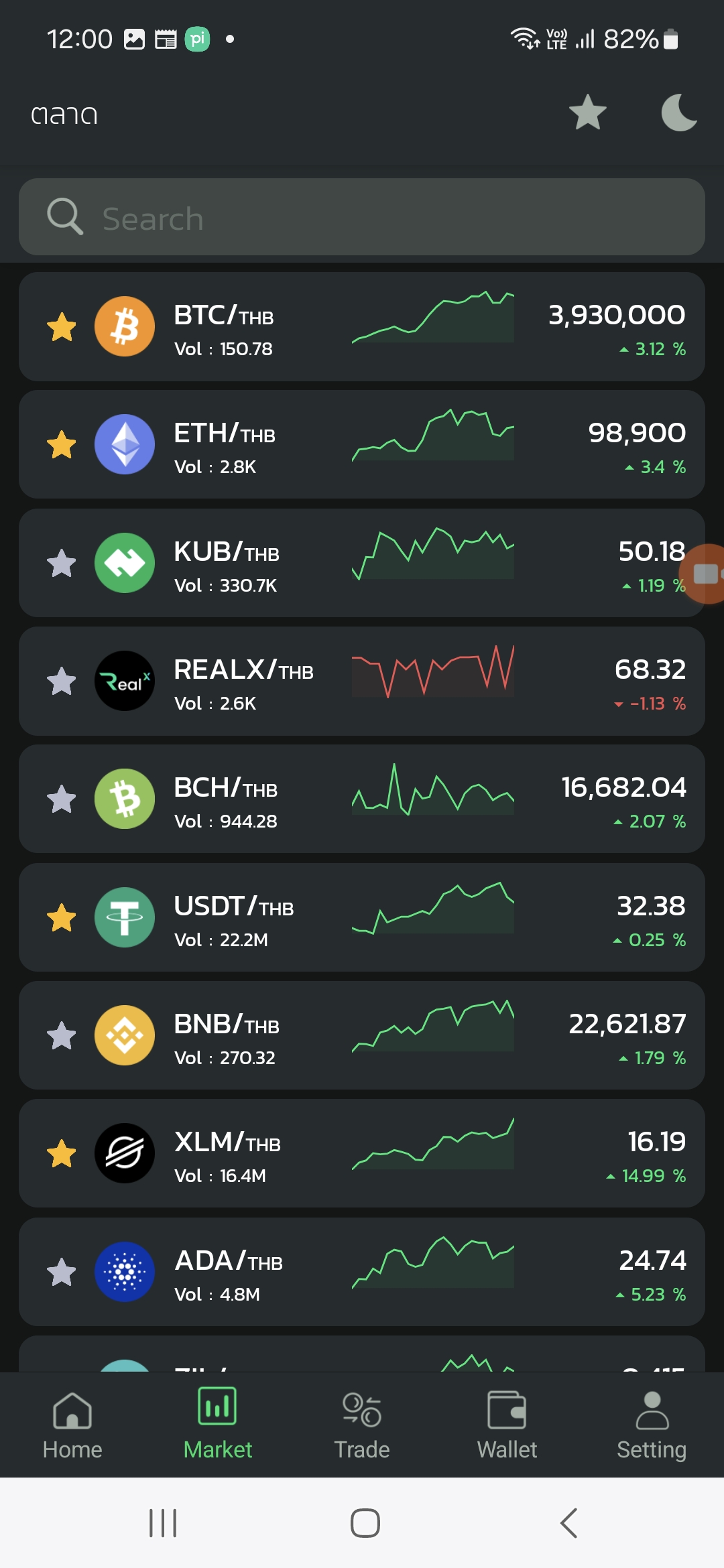724x1568 pixels.
Task: Add KUB/THB to favorites via its star
Action: tap(62, 564)
